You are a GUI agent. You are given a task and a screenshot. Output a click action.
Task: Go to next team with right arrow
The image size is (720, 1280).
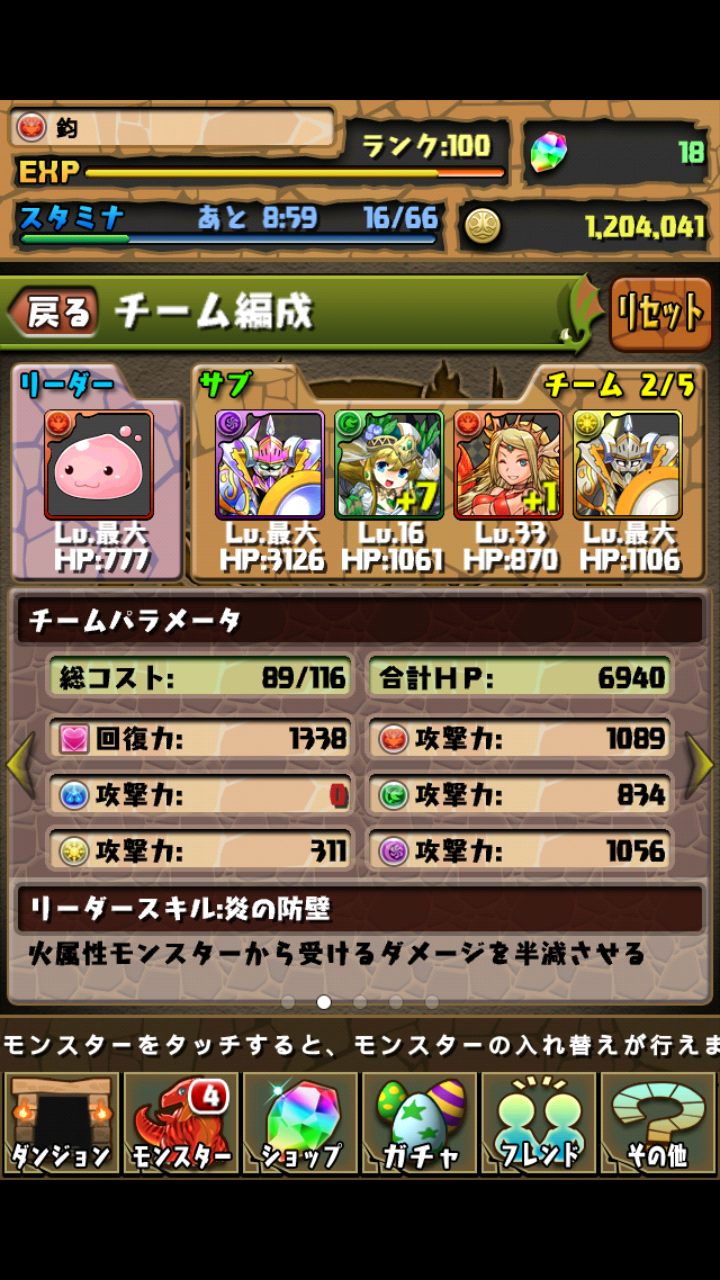pyautogui.click(x=700, y=766)
